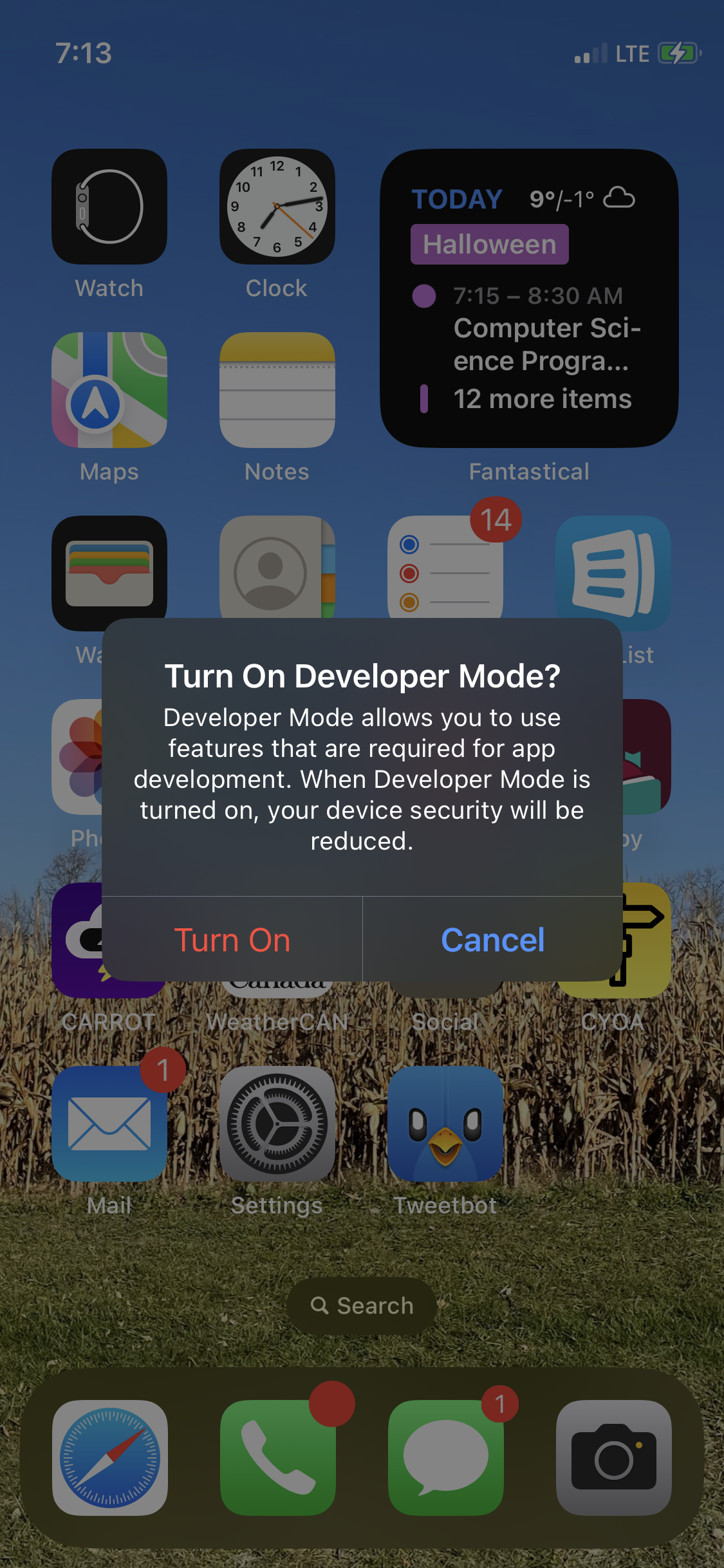Launch Tweetbot

point(445,1124)
